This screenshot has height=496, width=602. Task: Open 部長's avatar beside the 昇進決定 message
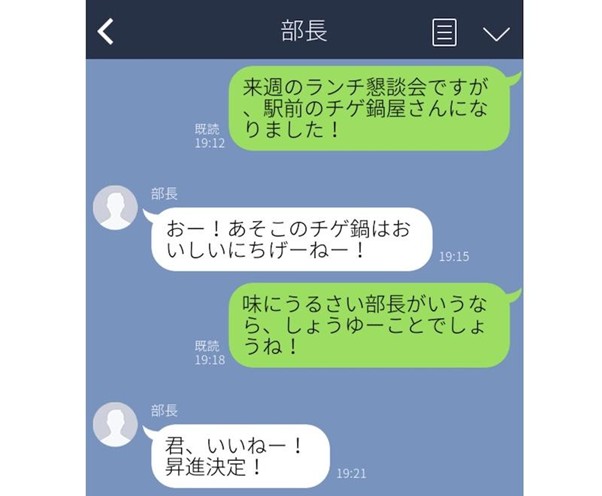coord(115,424)
